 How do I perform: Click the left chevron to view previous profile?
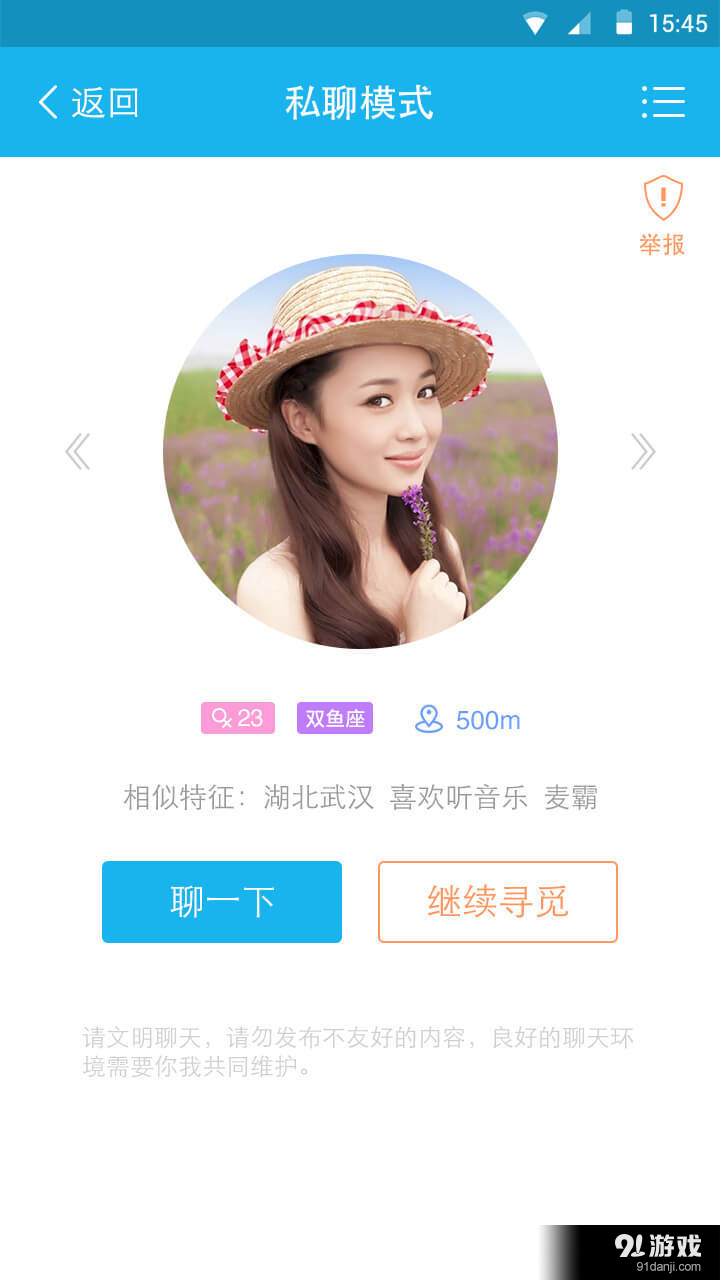point(79,452)
